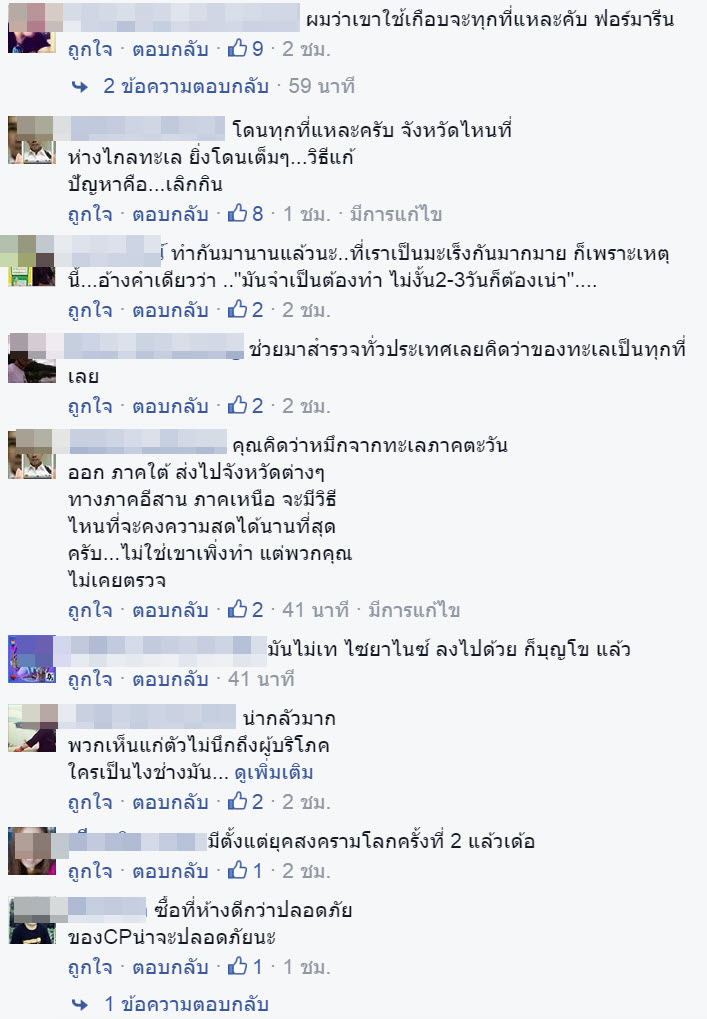Image resolution: width=707 pixels, height=1019 pixels.
Task: Like the comment about สำรวจทั่วประเทศ
Action: [x=89, y=406]
